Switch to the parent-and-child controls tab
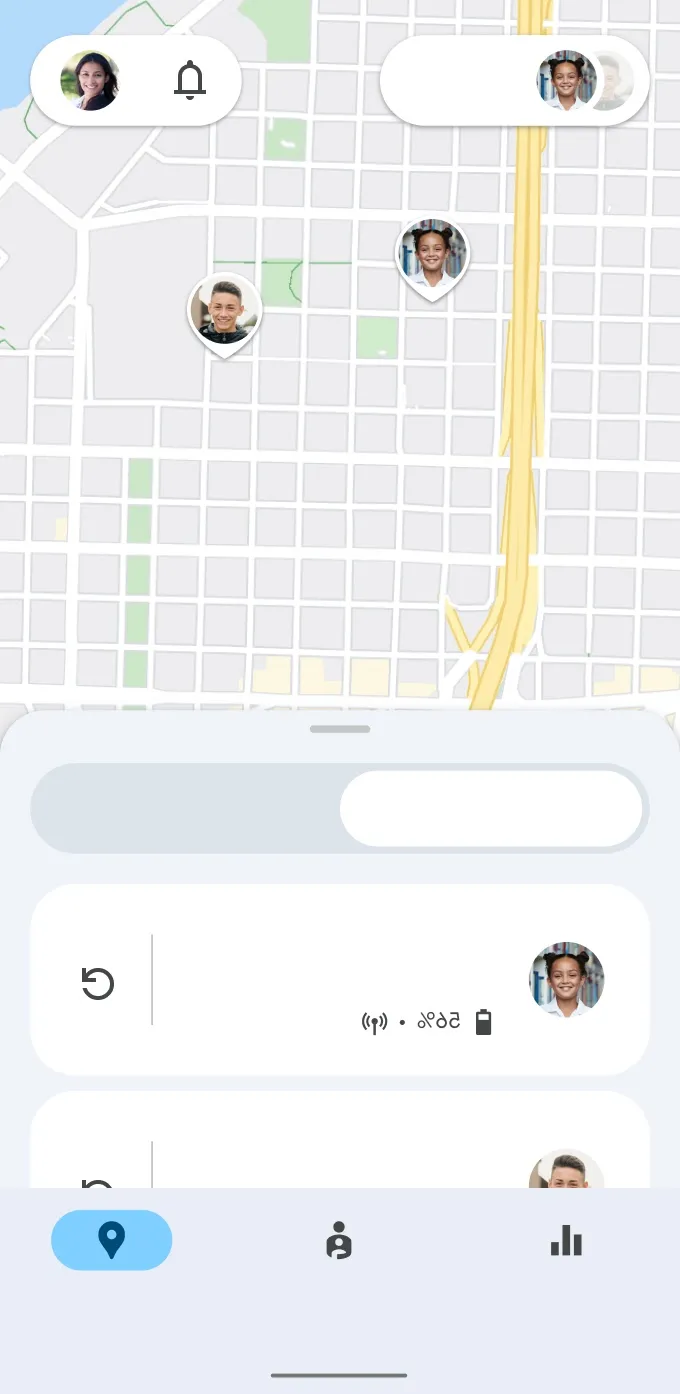This screenshot has height=1394, width=680. (339, 1240)
